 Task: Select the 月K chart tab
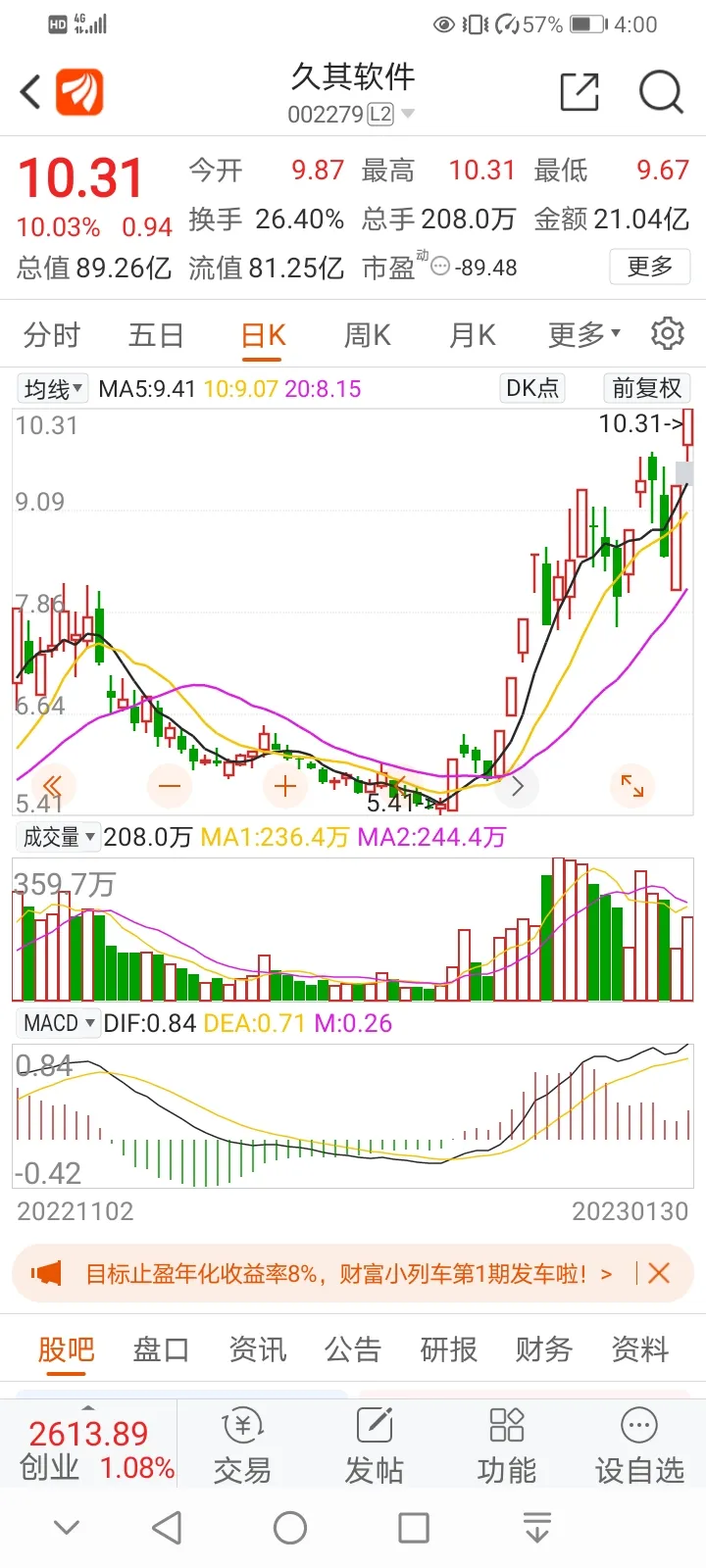click(x=472, y=336)
